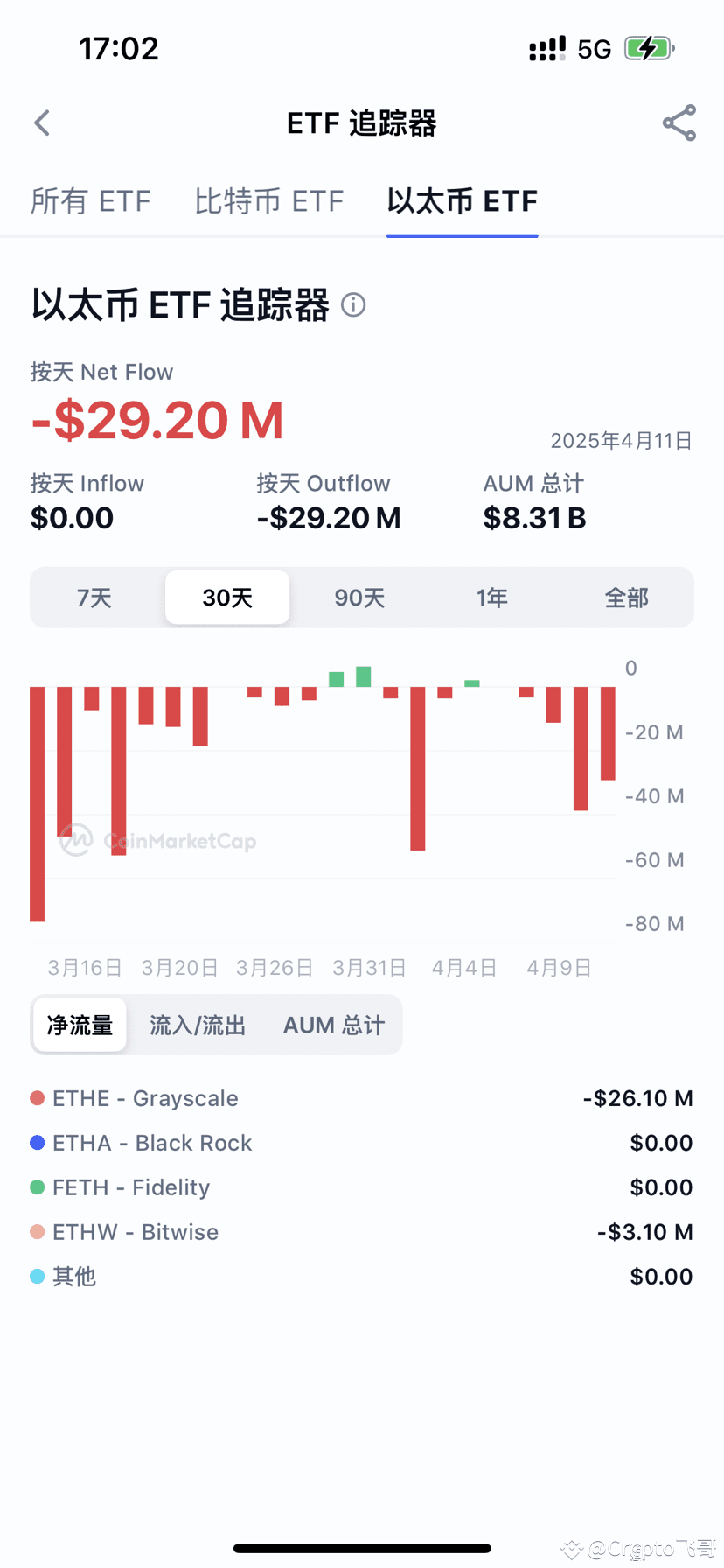
Task: Switch chart view to 流入/流出
Action: [x=198, y=1024]
